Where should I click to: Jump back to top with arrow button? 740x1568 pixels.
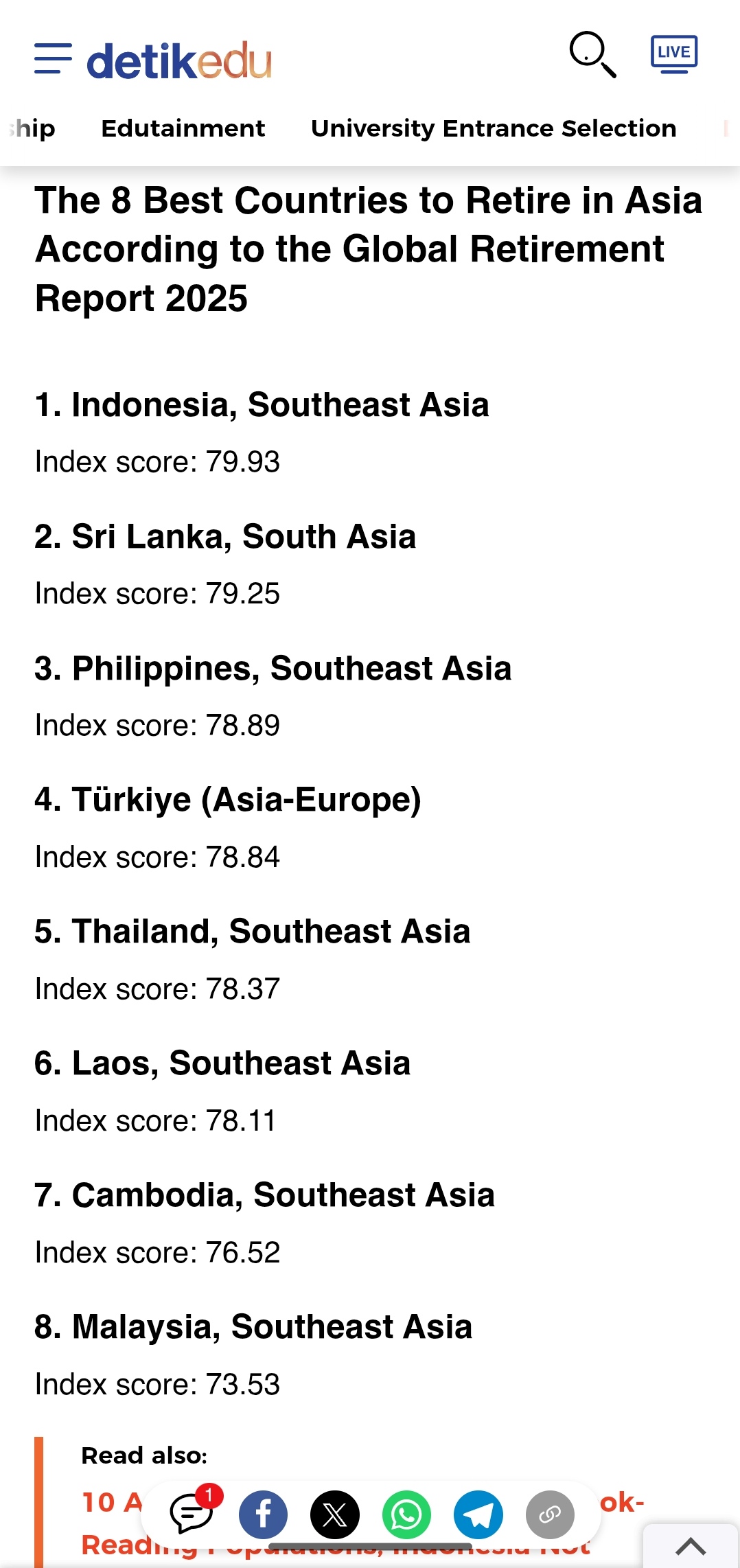pos(691,1546)
